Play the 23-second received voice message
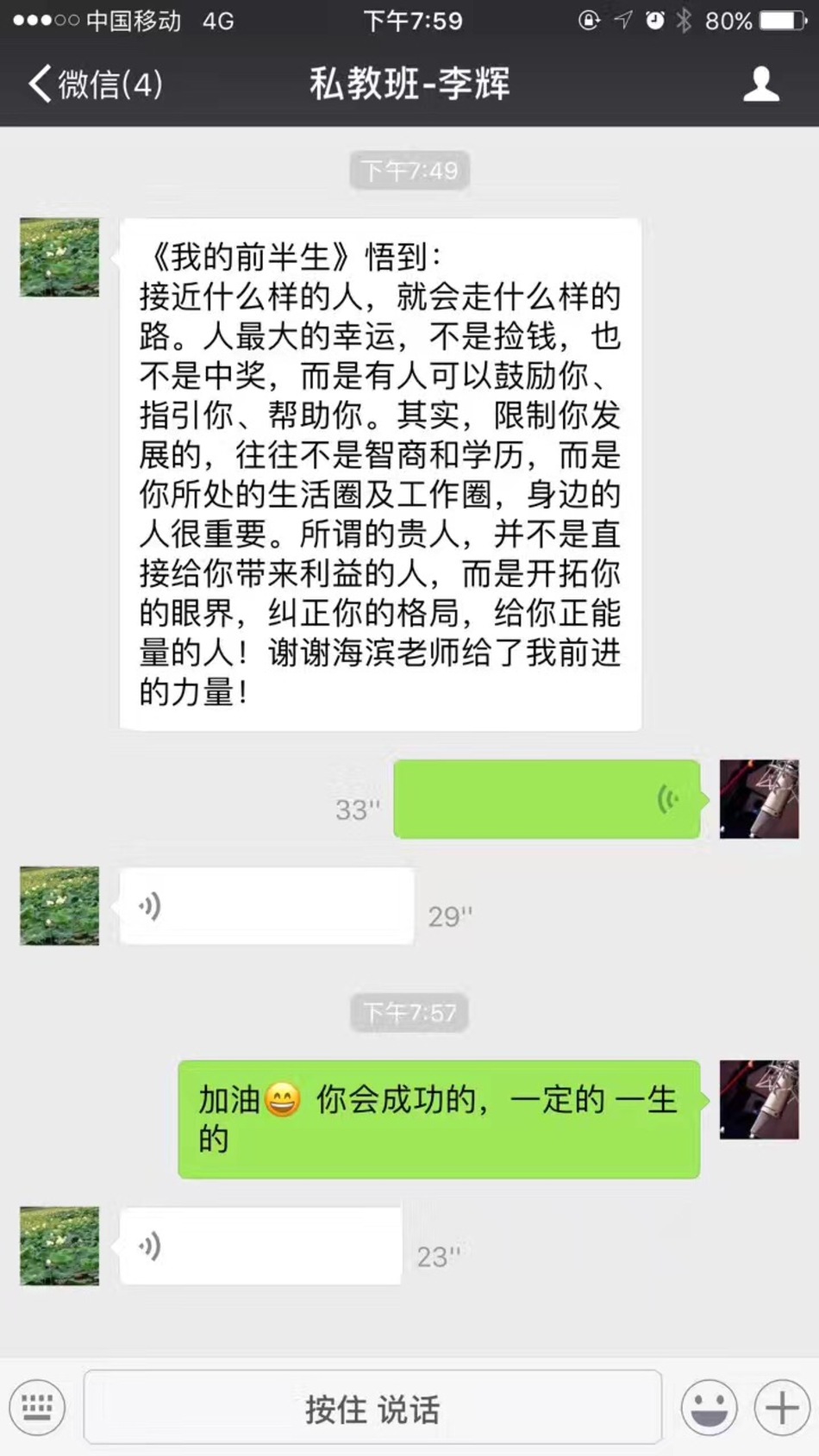The image size is (819, 1456). point(260,1247)
